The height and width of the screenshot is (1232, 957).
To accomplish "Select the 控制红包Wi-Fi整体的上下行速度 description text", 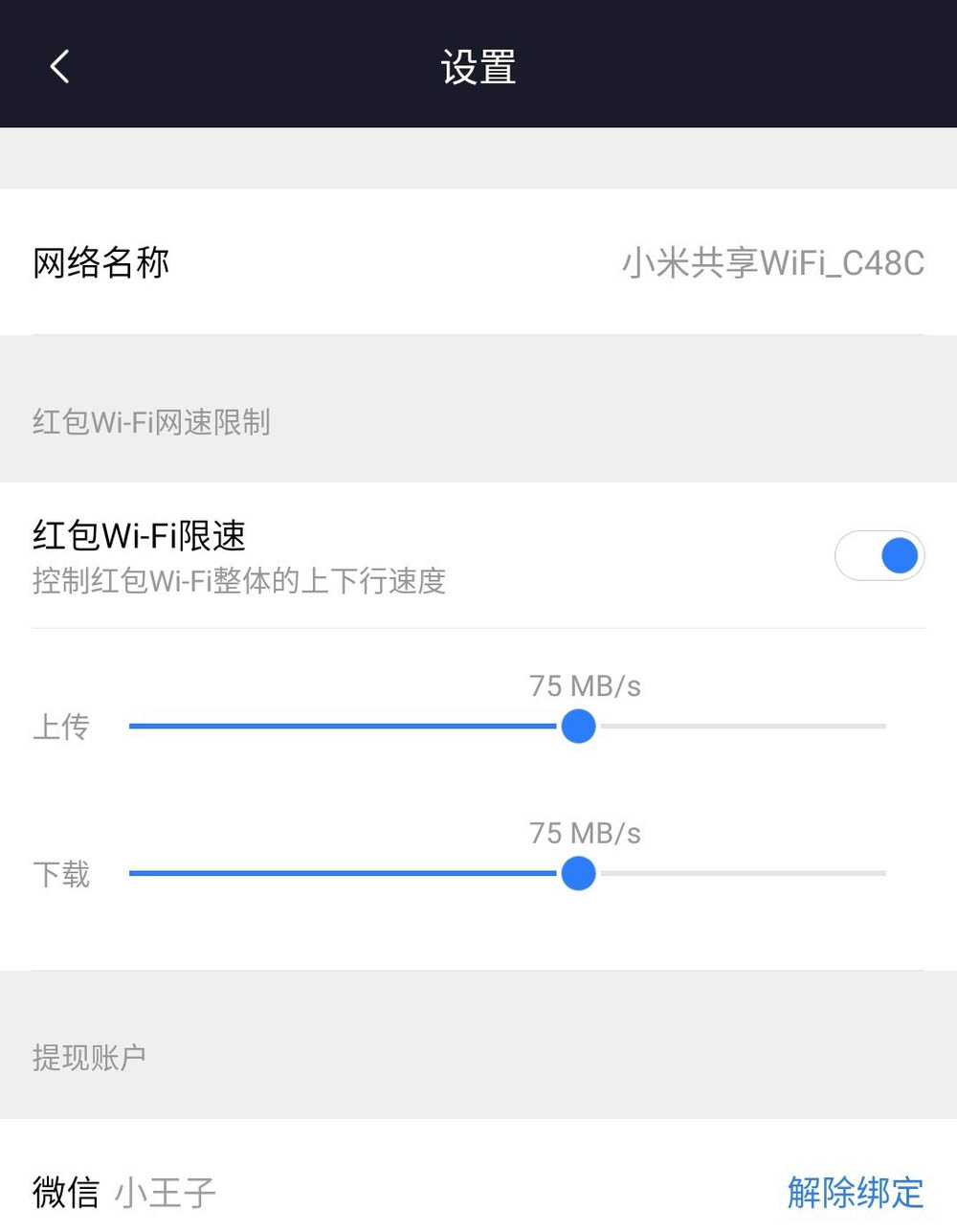I will pyautogui.click(x=237, y=582).
